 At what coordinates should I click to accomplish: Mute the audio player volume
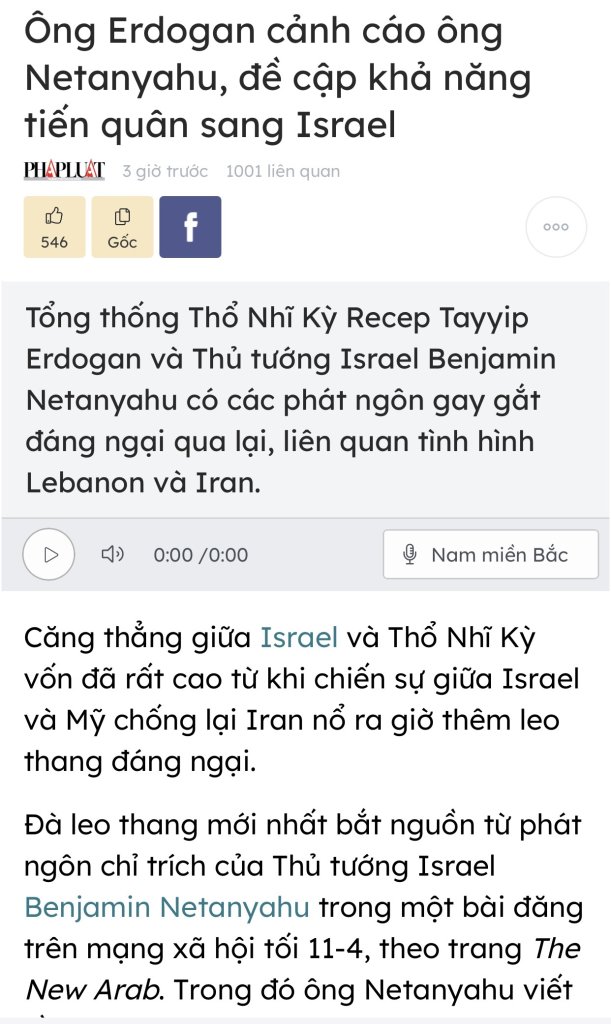click(x=112, y=554)
